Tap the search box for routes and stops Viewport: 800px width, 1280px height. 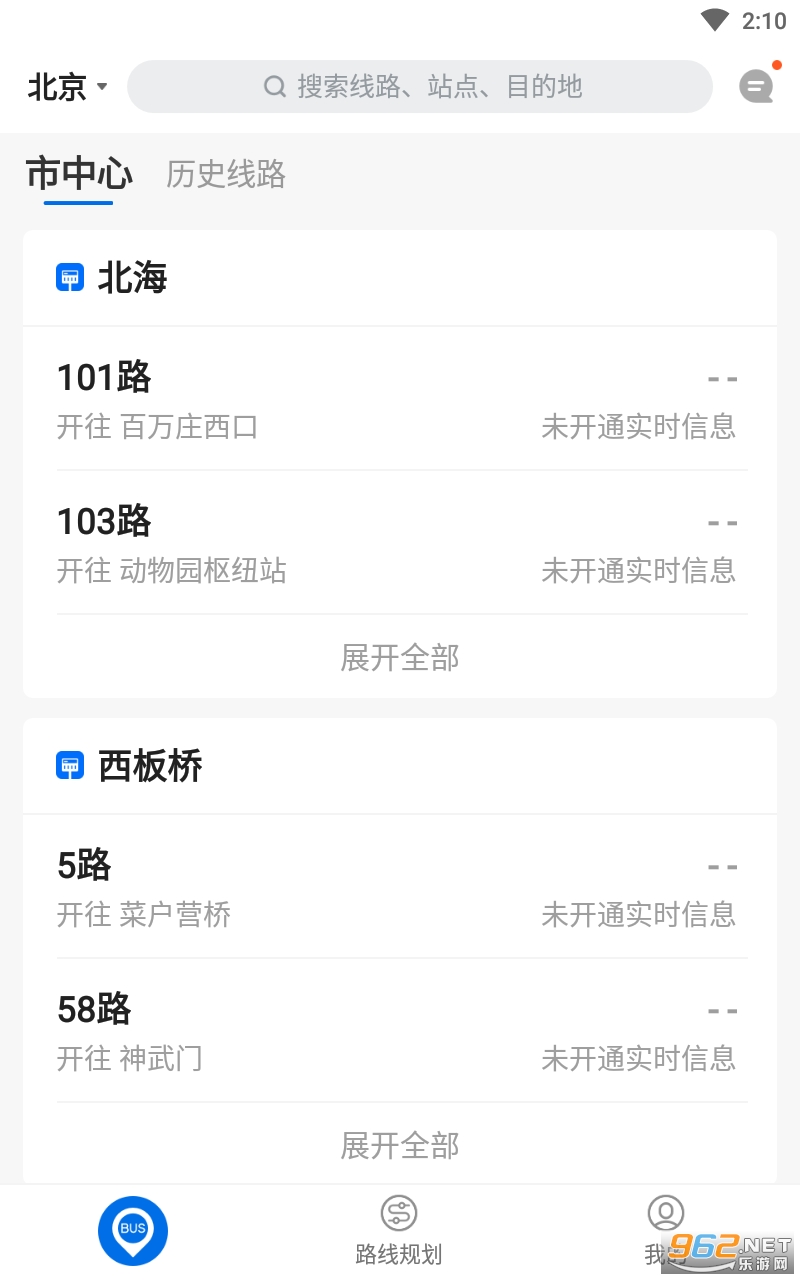(420, 87)
